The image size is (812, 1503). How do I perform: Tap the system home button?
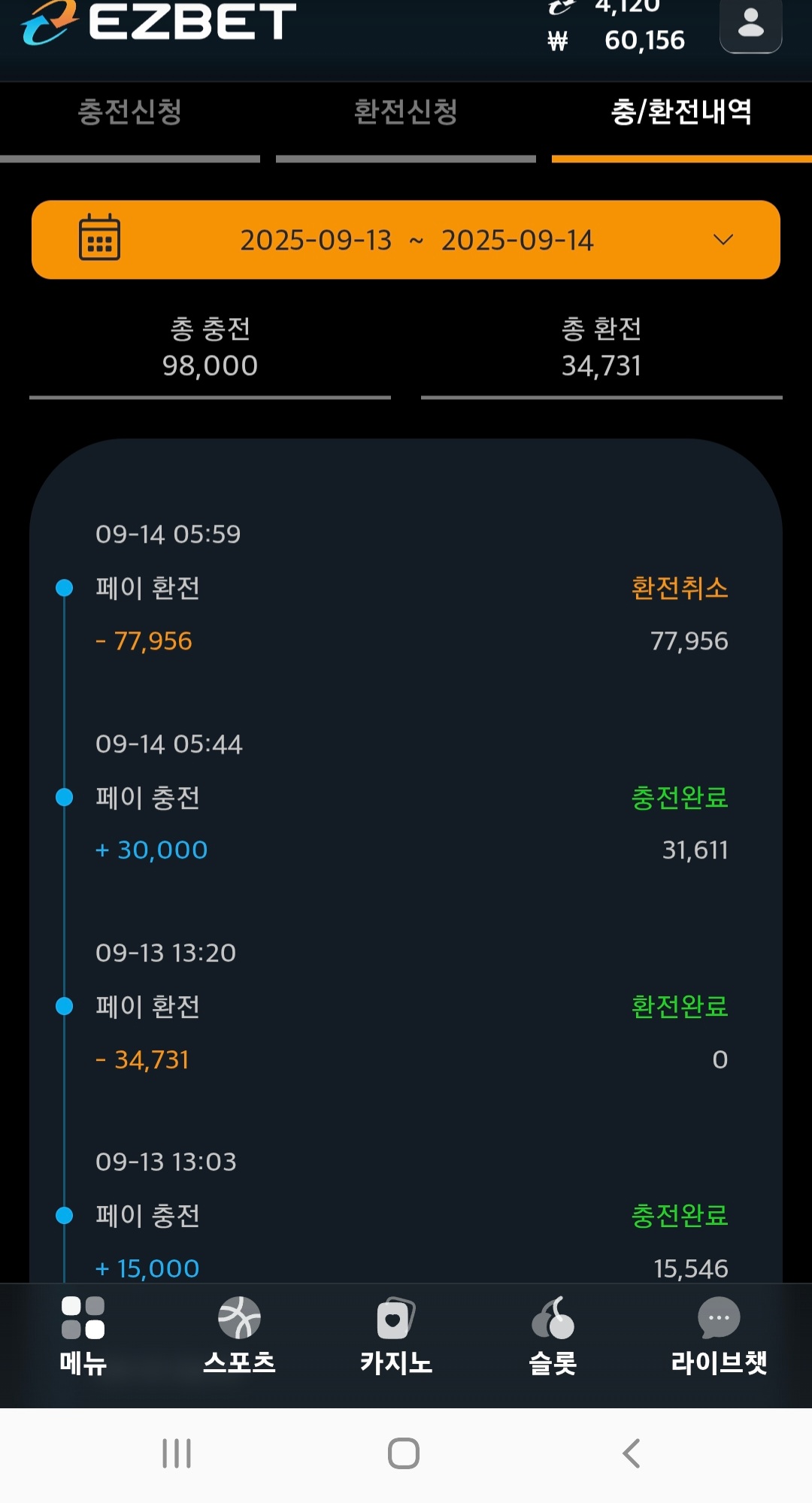(x=404, y=1453)
